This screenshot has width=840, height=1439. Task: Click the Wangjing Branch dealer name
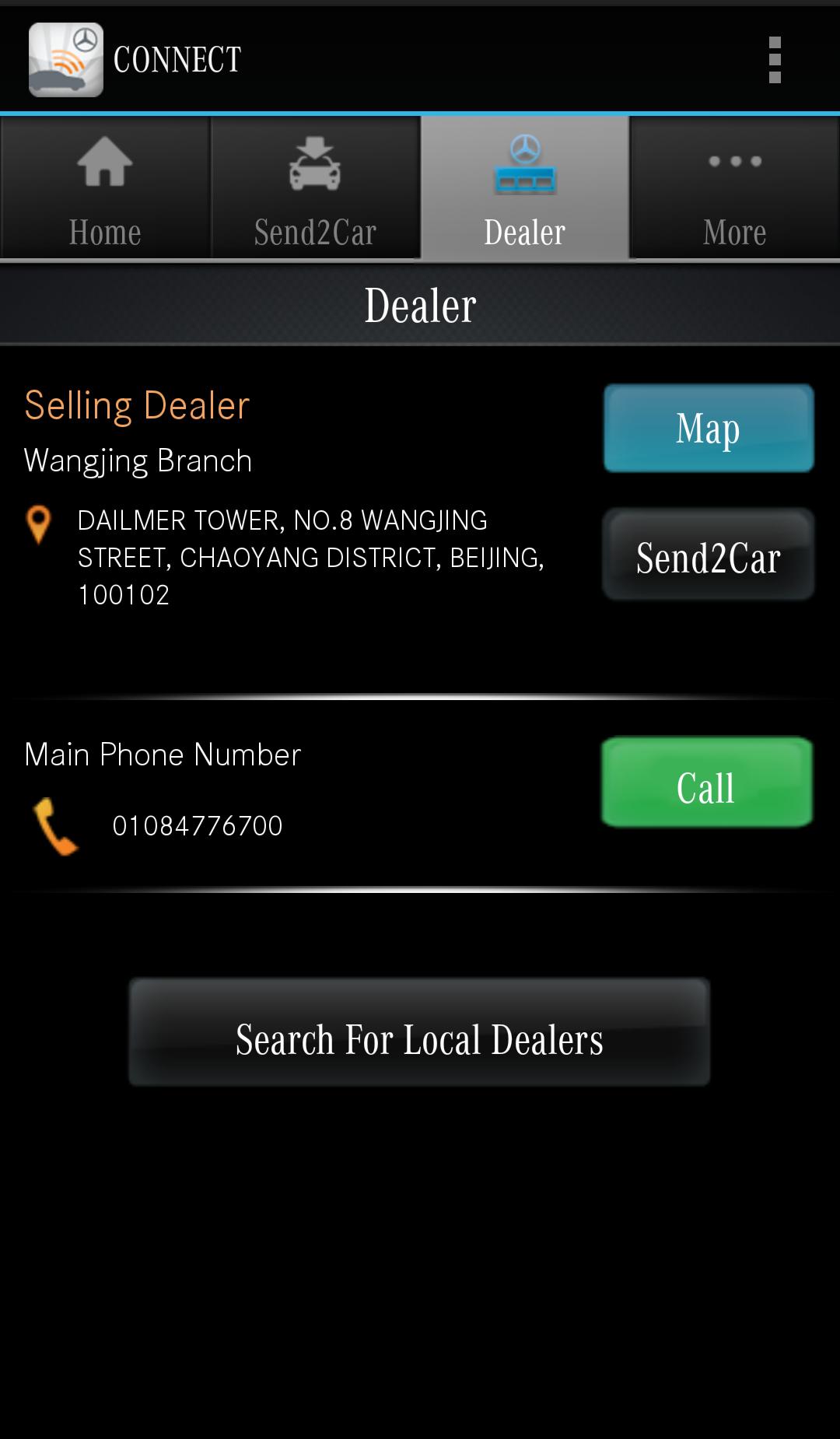[138, 460]
